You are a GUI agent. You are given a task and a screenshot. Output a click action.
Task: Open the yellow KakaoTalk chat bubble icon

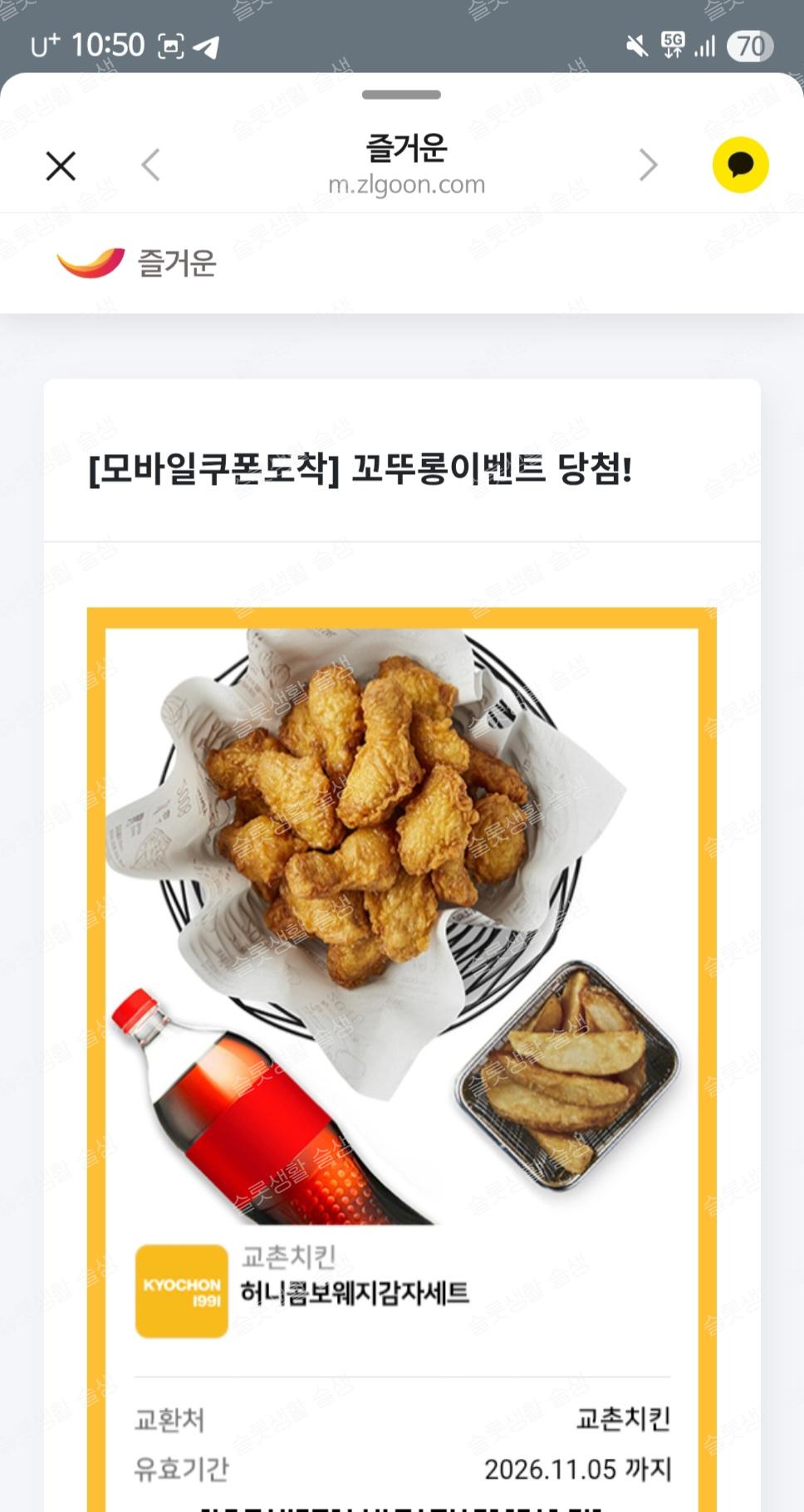pyautogui.click(x=740, y=165)
